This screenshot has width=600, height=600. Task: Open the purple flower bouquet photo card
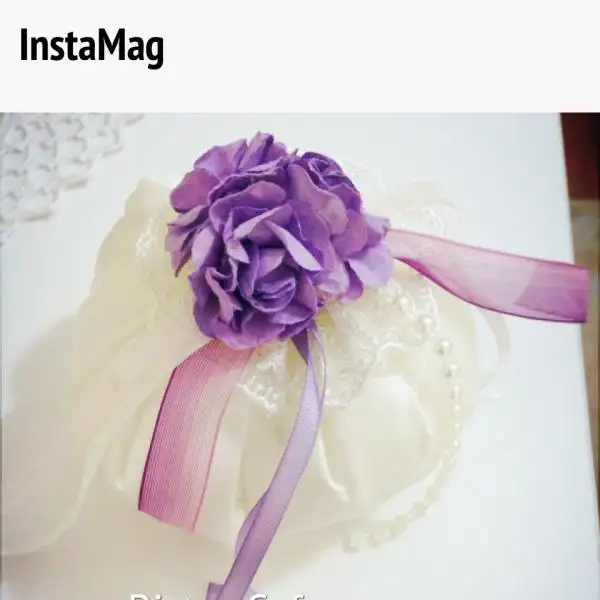point(300,355)
